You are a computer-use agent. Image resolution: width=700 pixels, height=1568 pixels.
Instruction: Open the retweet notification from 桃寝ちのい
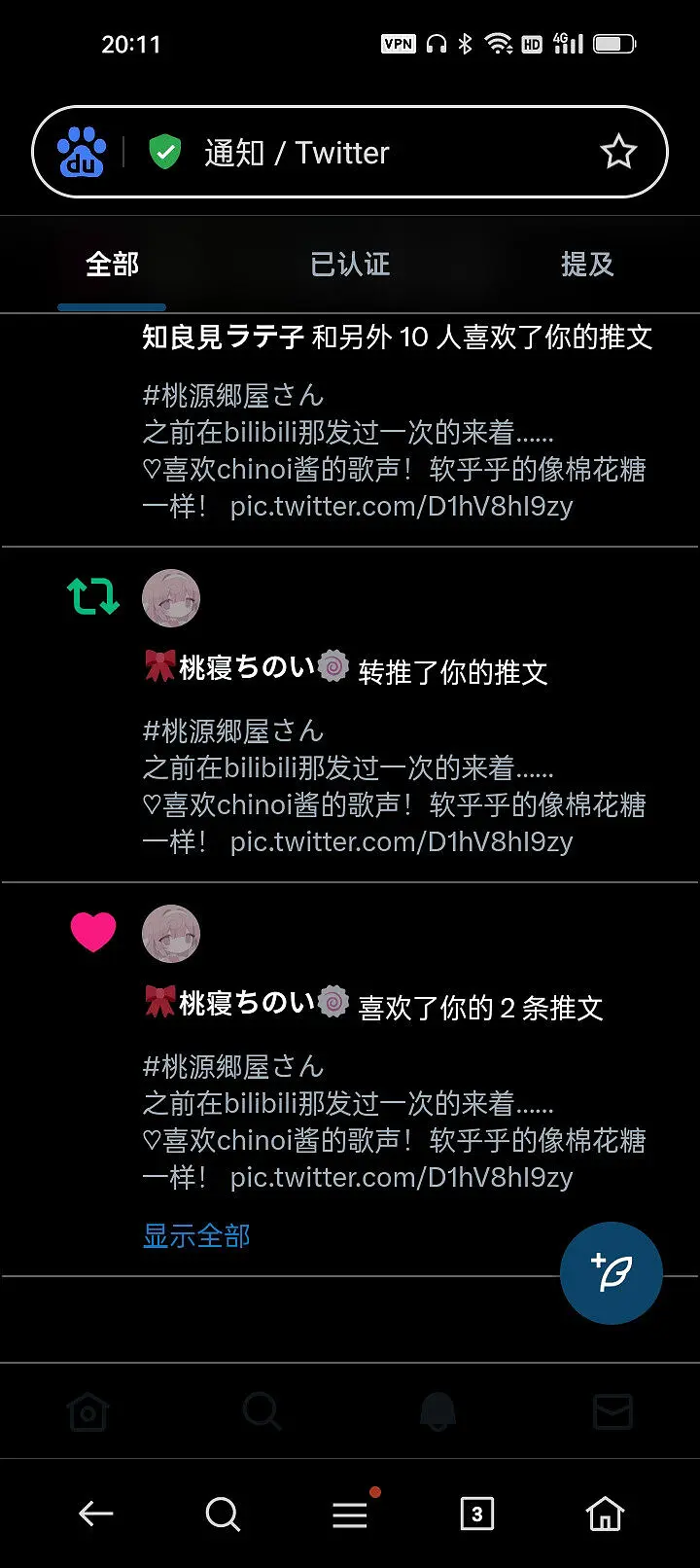[350, 715]
